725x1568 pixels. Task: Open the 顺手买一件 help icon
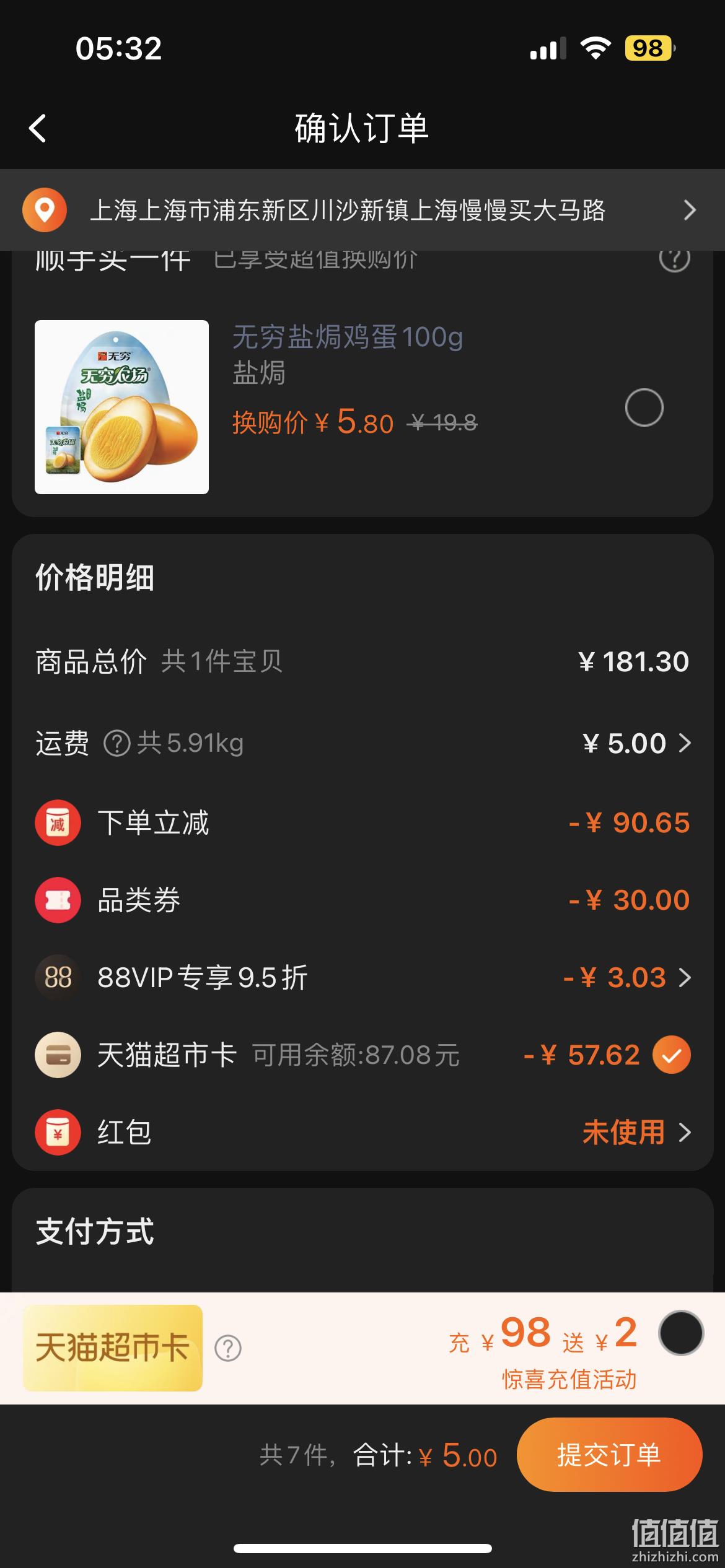[x=674, y=258]
